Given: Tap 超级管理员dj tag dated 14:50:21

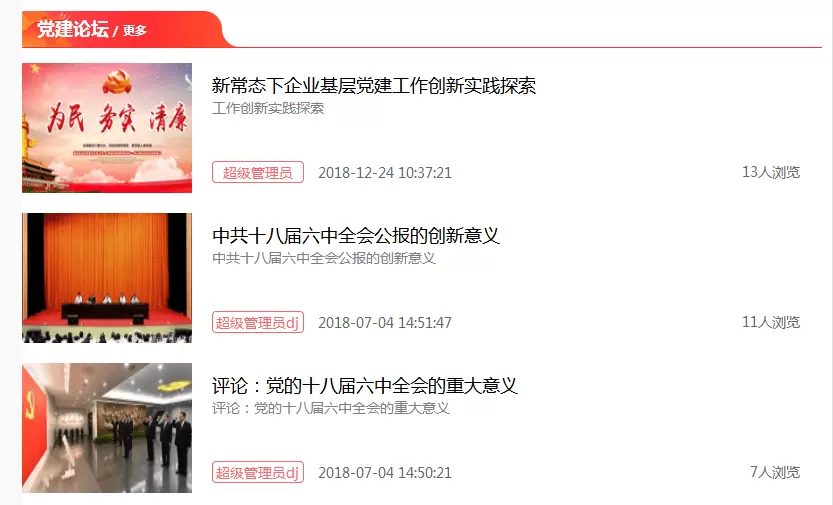Looking at the screenshot, I should pyautogui.click(x=257, y=472).
